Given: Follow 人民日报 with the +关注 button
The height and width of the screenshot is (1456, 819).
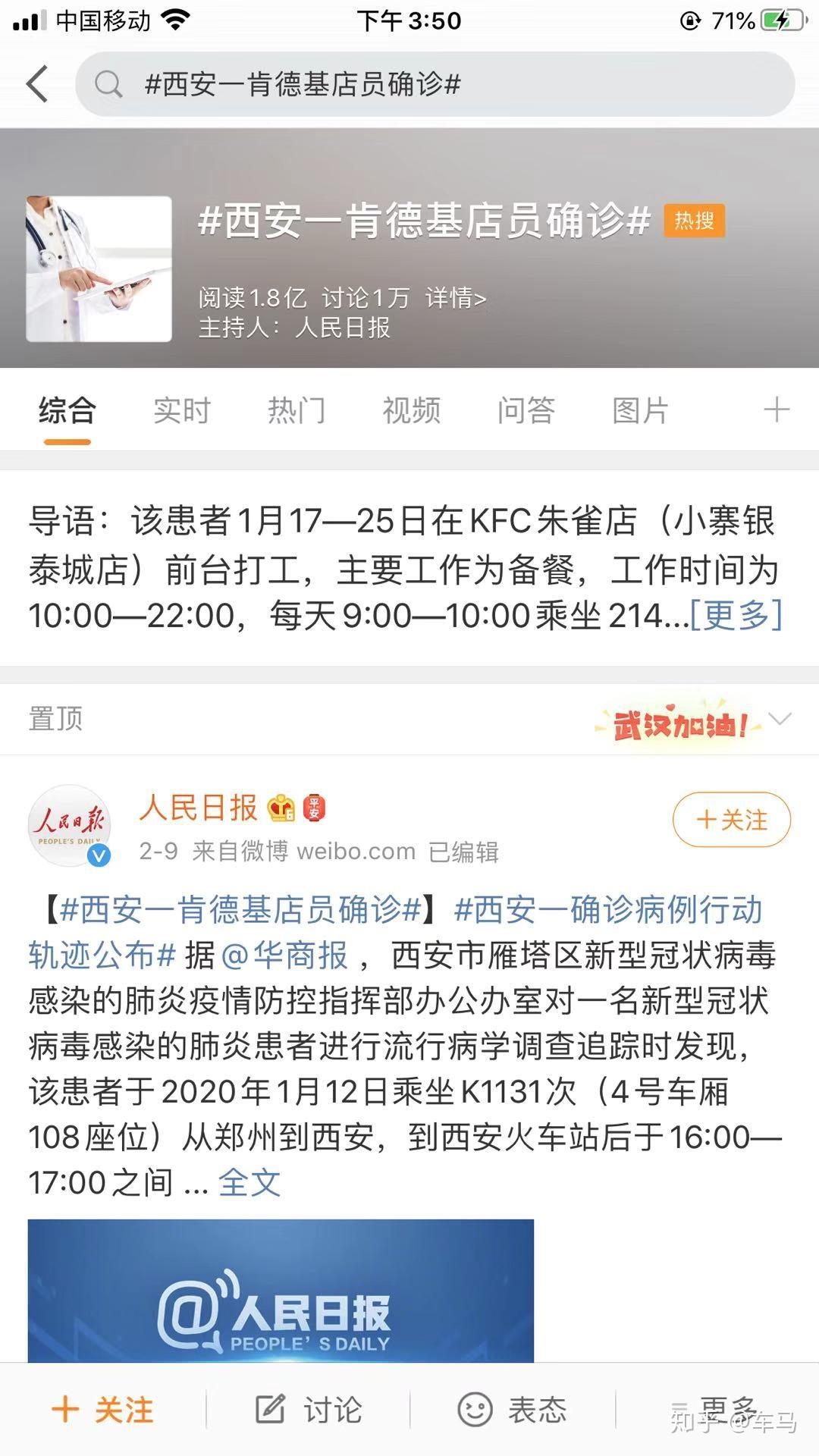Looking at the screenshot, I should (x=731, y=819).
